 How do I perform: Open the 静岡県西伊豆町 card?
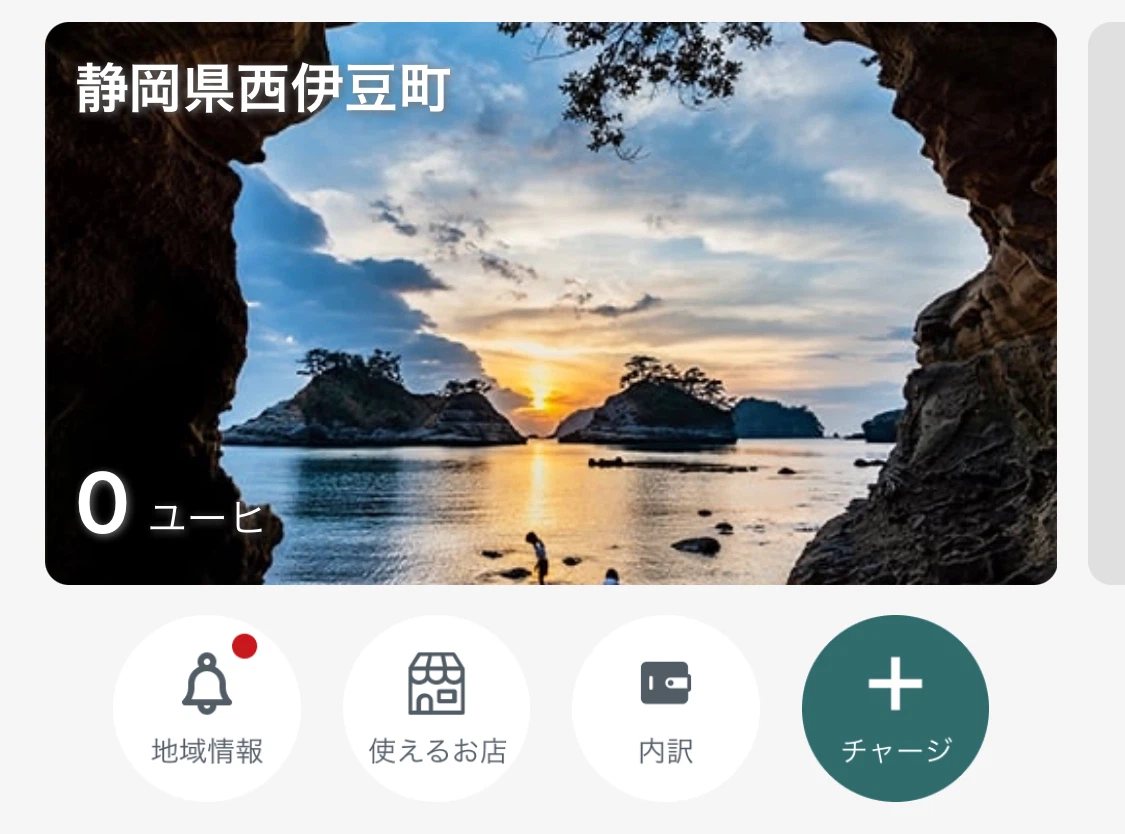click(x=550, y=303)
